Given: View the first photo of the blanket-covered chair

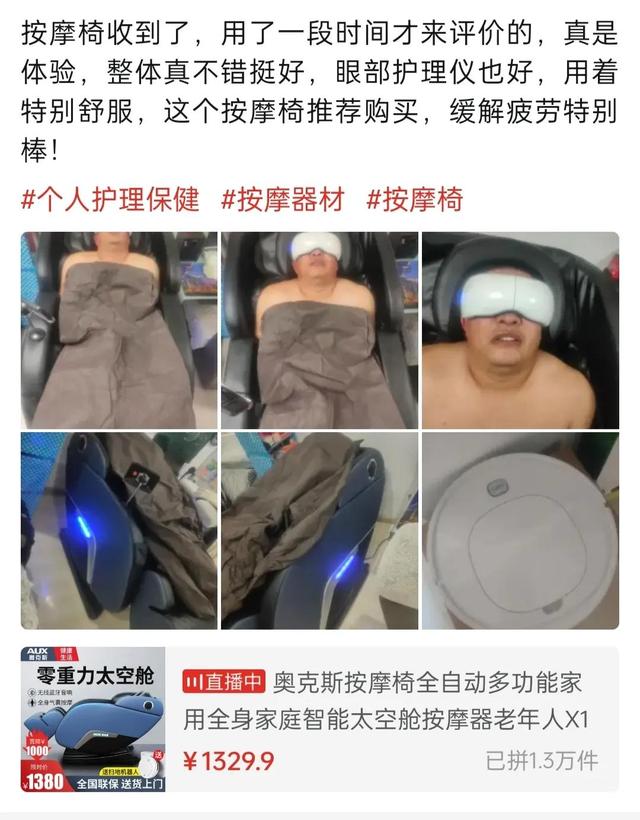Looking at the screenshot, I should (118, 330).
